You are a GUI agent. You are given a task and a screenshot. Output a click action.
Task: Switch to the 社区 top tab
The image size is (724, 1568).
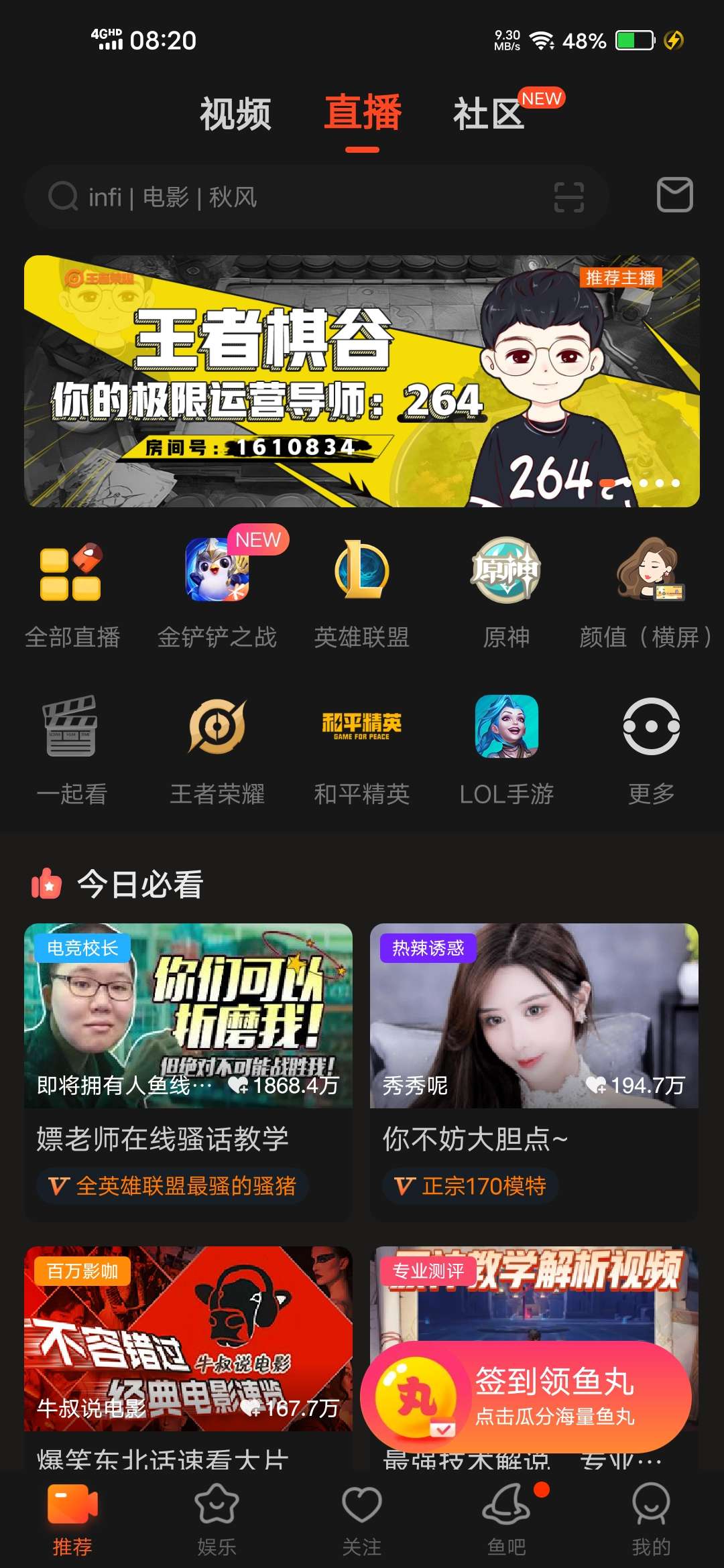point(488,113)
